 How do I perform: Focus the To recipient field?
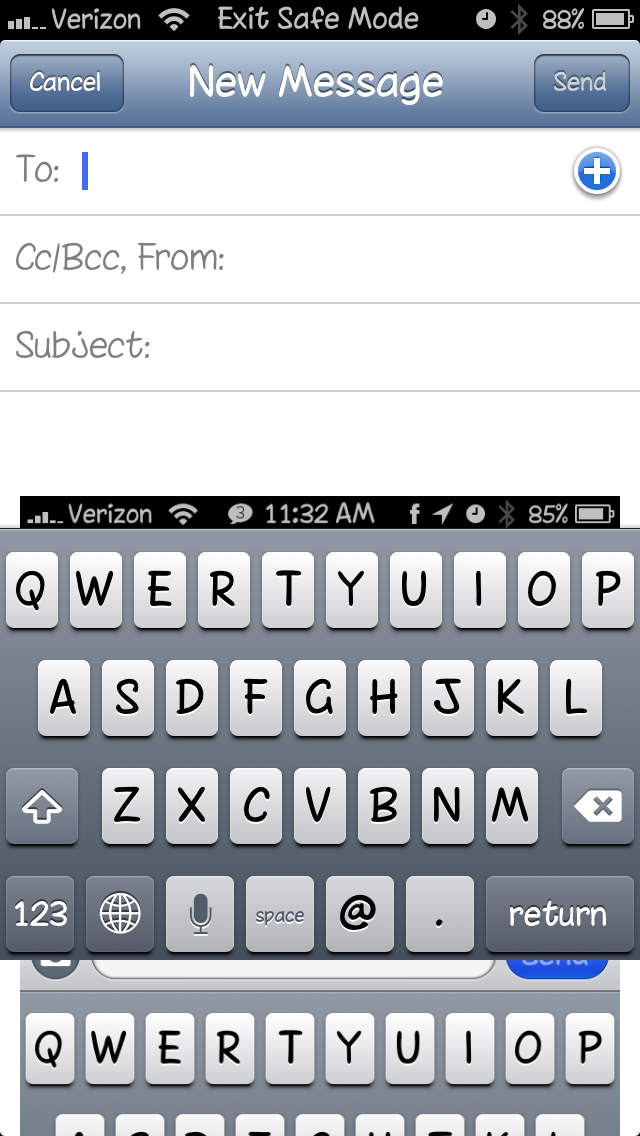(x=320, y=172)
